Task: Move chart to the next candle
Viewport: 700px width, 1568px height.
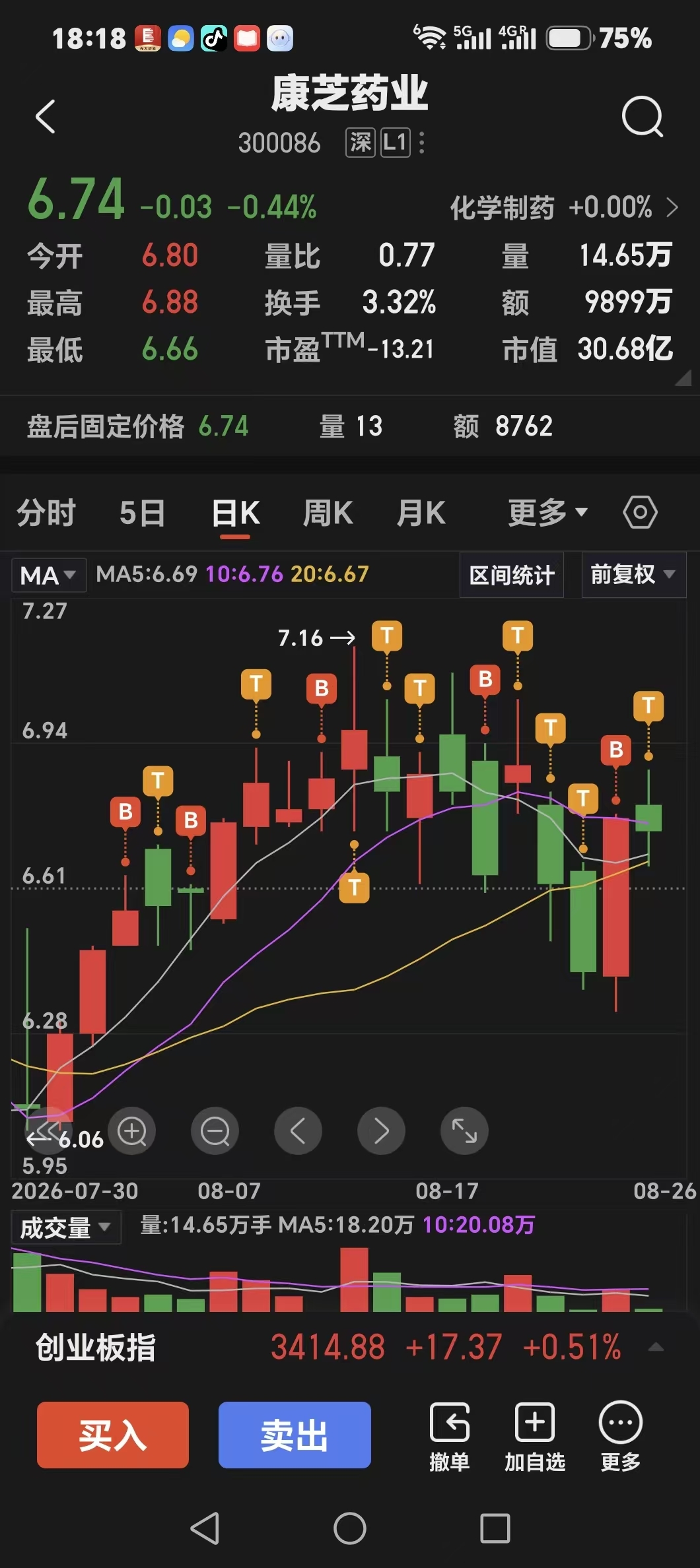Action: [381, 1131]
